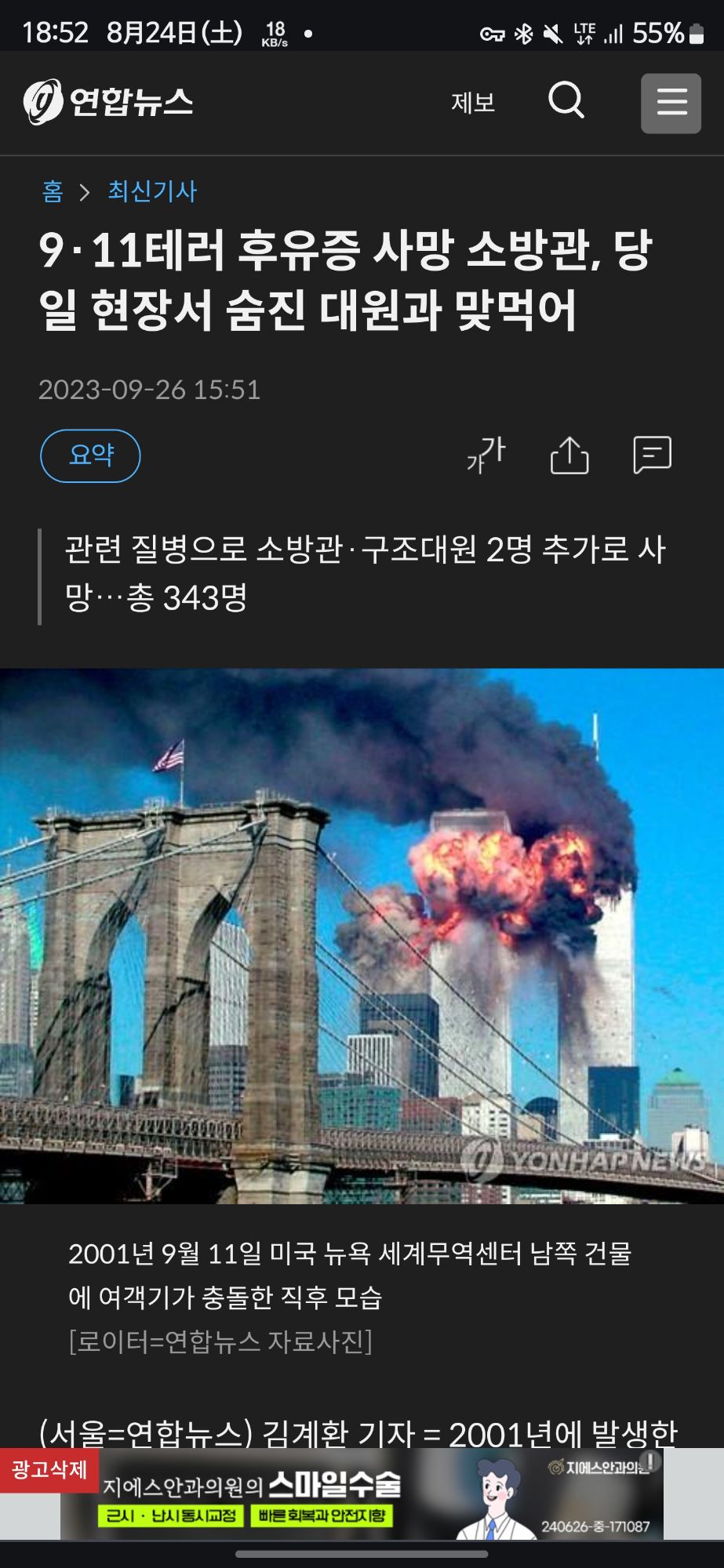Open the 제보 tip-off page
Image resolution: width=724 pixels, height=1568 pixels.
point(473,103)
